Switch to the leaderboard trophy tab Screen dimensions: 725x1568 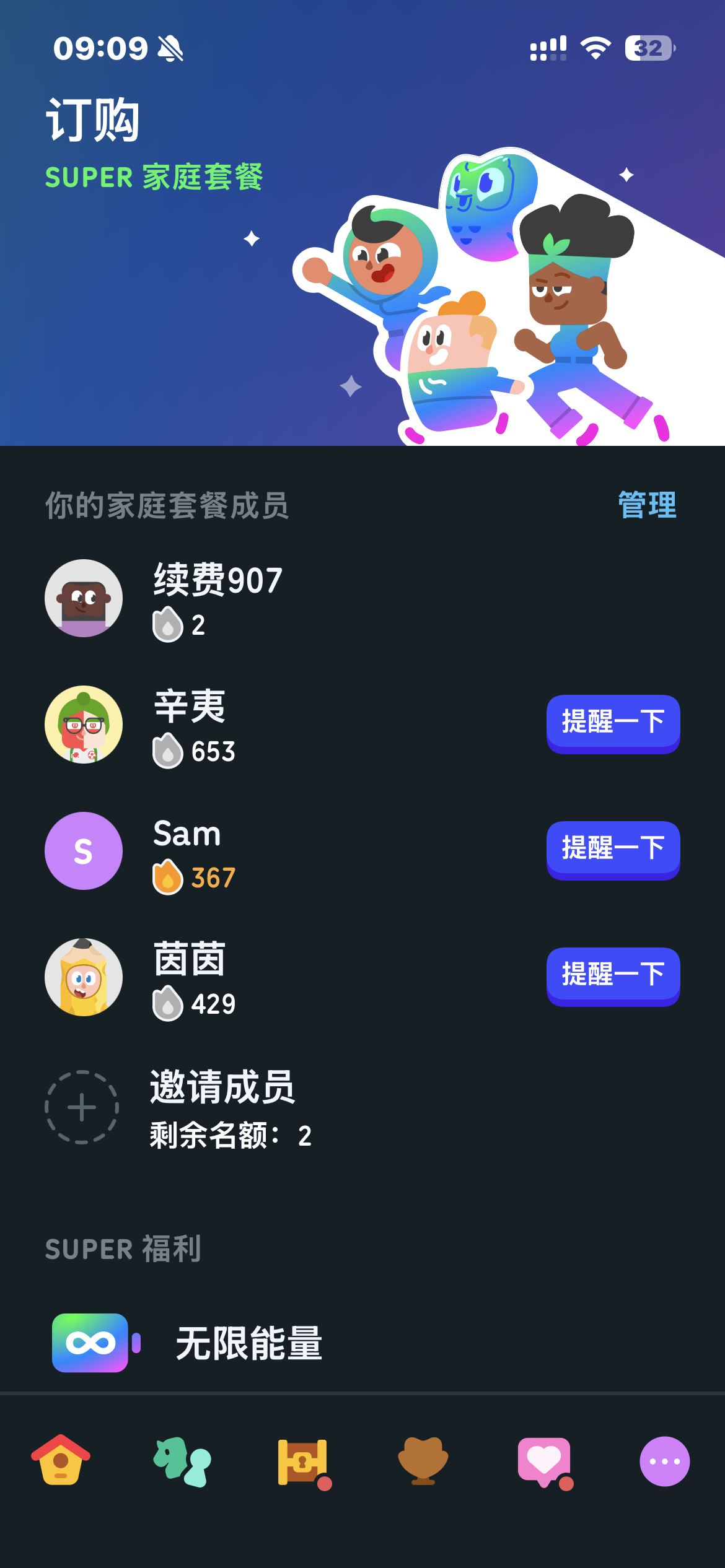pyautogui.click(x=423, y=1461)
